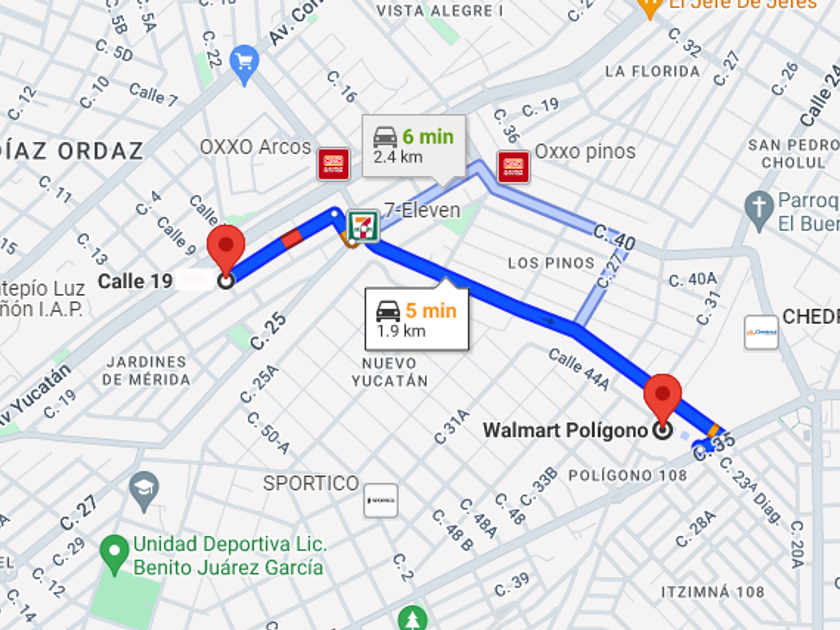
Task: Tap the church marker for the Parroquia
Action: click(x=759, y=209)
